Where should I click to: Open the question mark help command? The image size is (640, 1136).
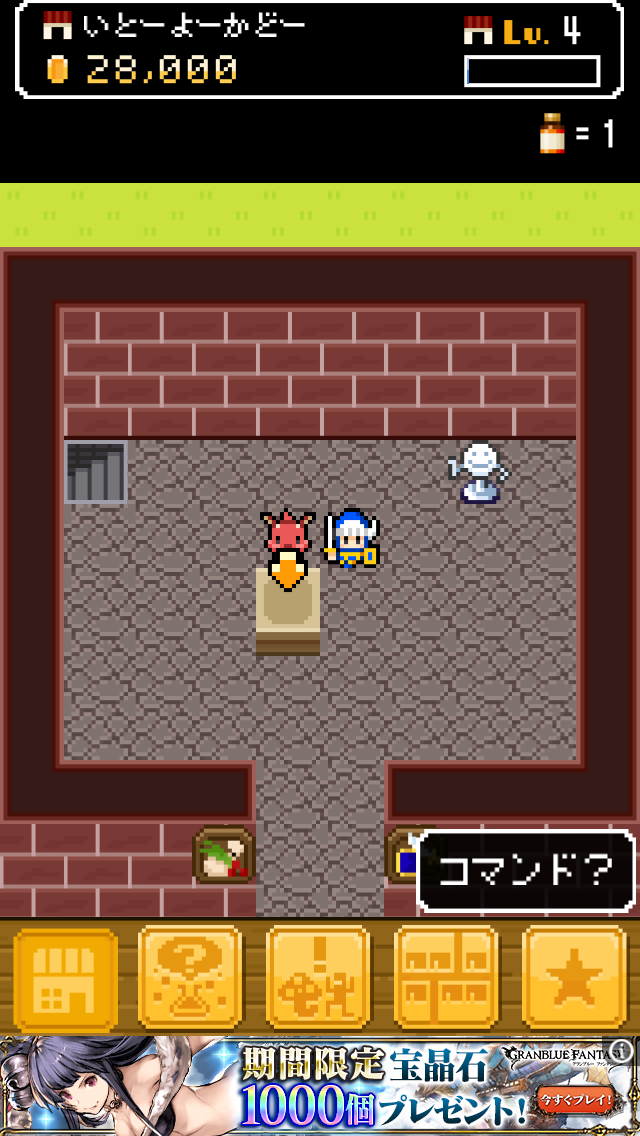click(191, 979)
